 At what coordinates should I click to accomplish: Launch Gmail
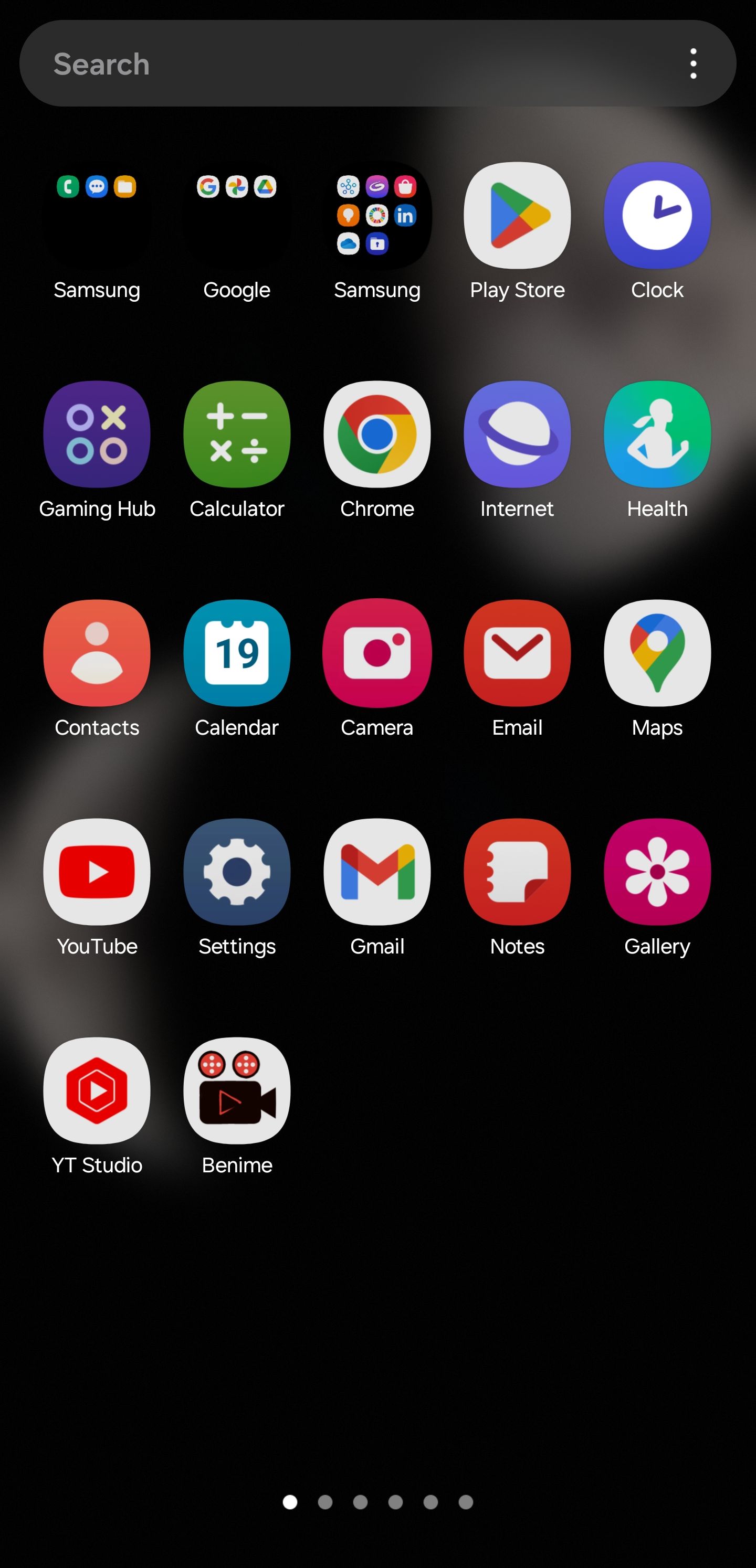376,872
